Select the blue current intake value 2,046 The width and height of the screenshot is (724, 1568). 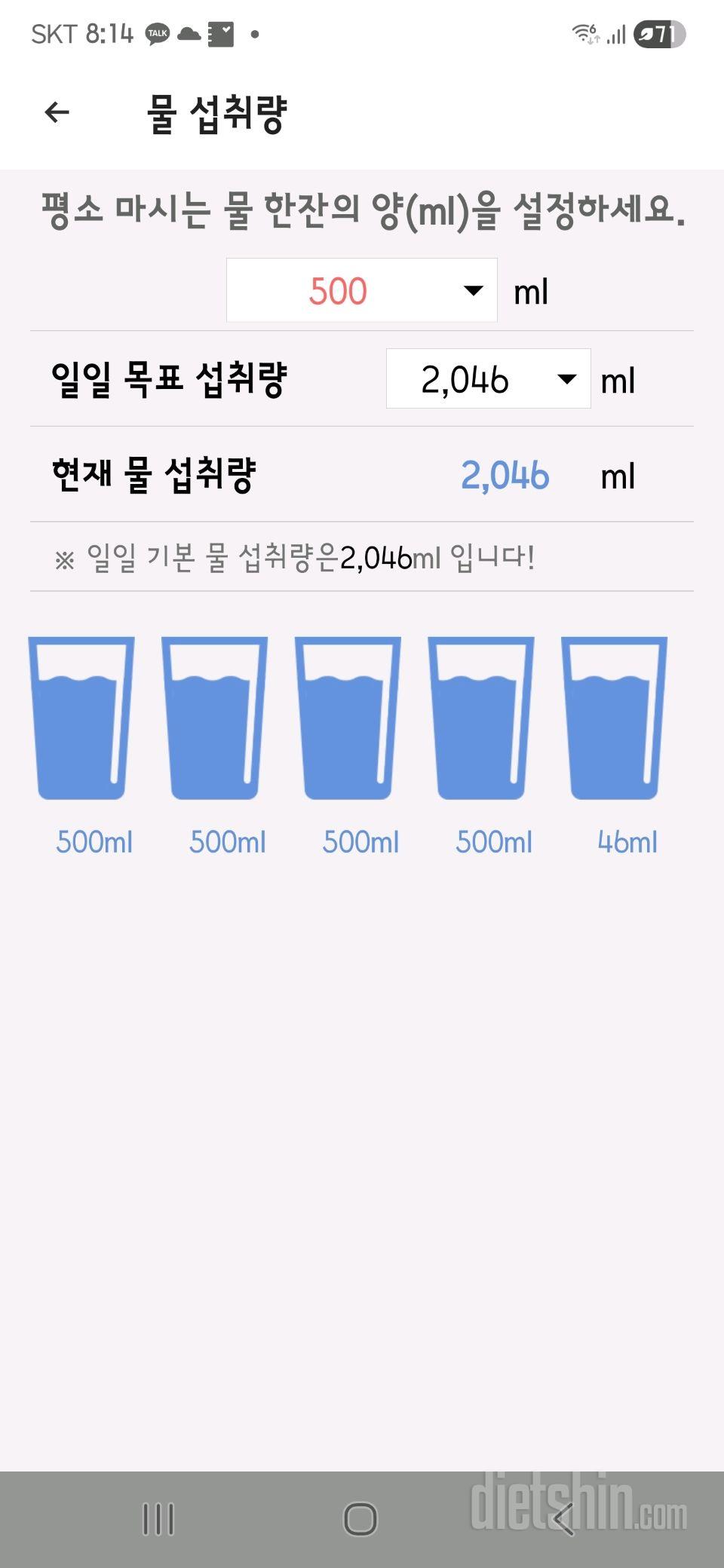tap(507, 475)
